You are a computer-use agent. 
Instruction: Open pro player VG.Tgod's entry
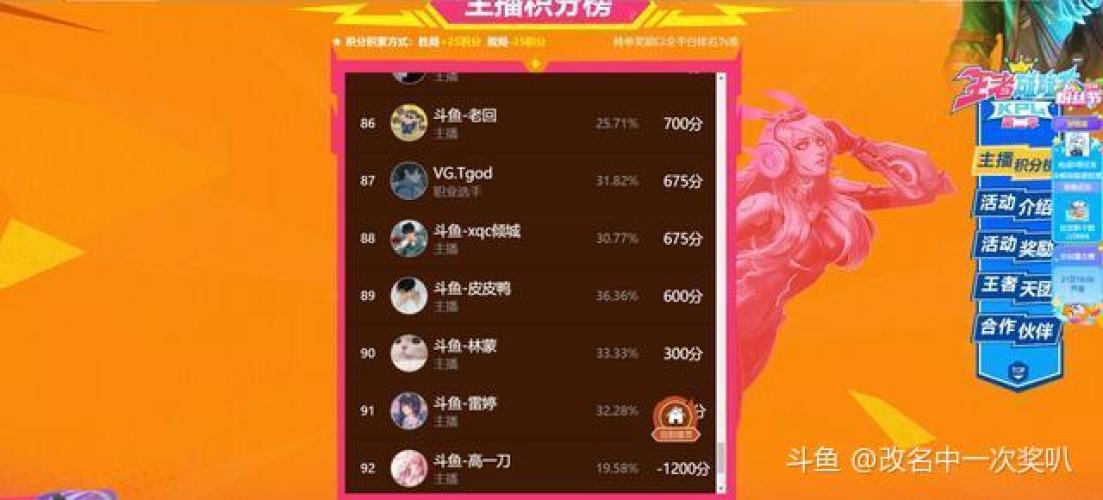(x=530, y=181)
